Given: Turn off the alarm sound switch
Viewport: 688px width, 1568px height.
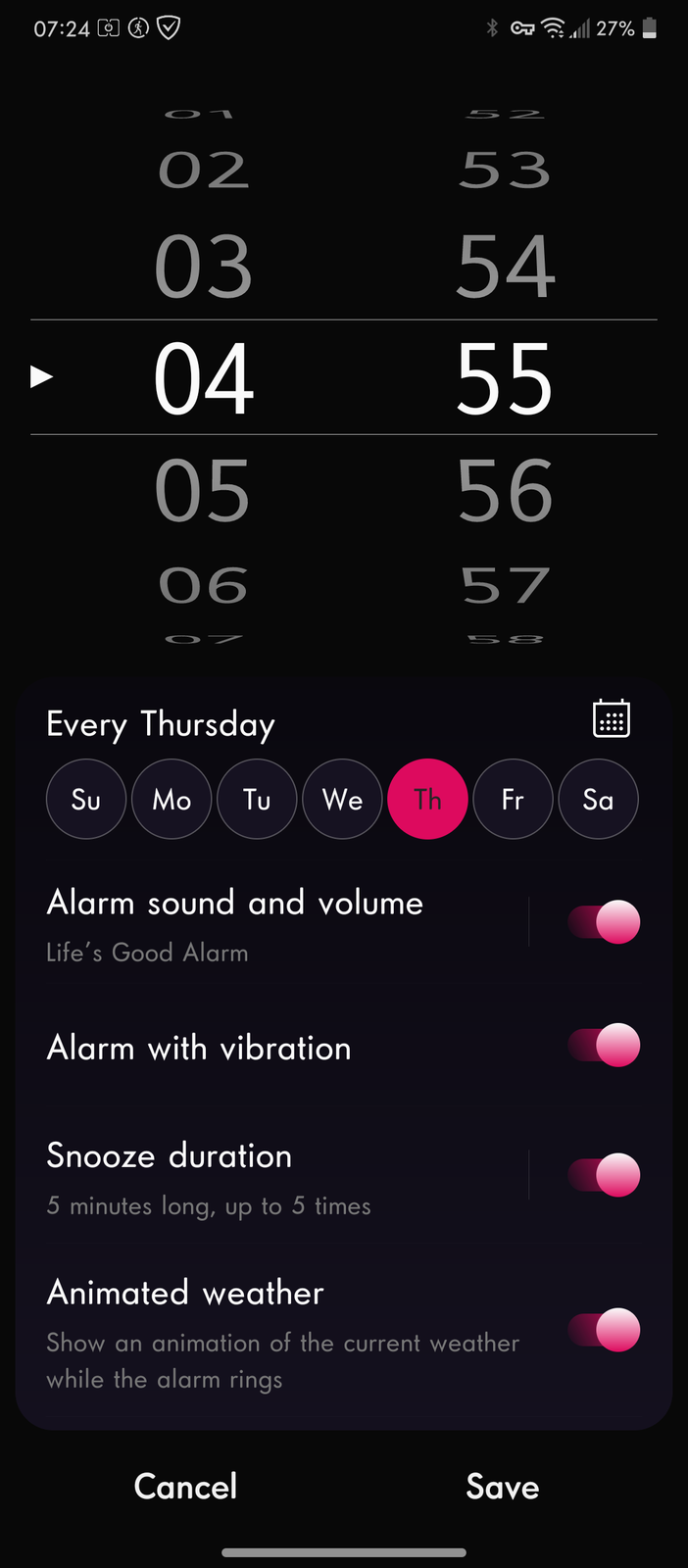Looking at the screenshot, I should coord(604,922).
